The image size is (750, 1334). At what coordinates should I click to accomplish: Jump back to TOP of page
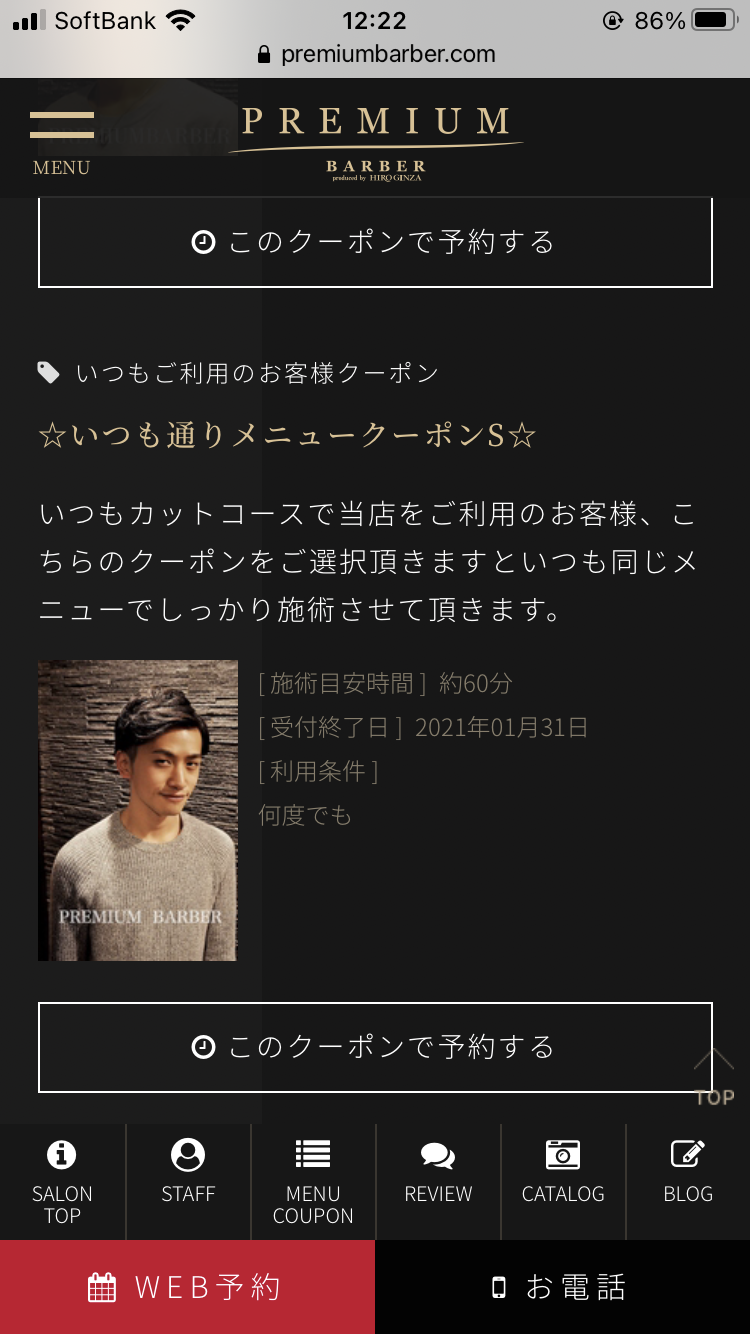point(714,1077)
